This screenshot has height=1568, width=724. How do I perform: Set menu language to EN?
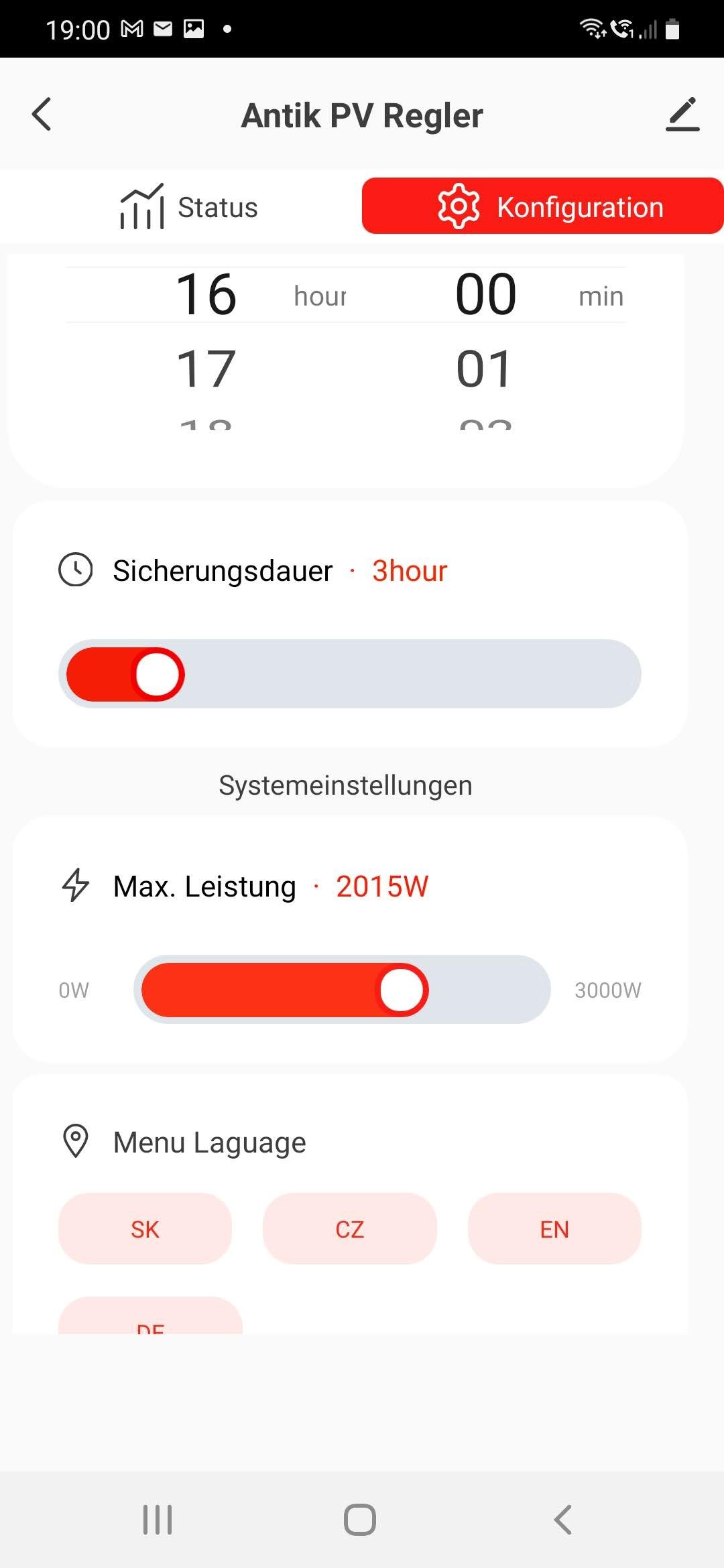(554, 1229)
